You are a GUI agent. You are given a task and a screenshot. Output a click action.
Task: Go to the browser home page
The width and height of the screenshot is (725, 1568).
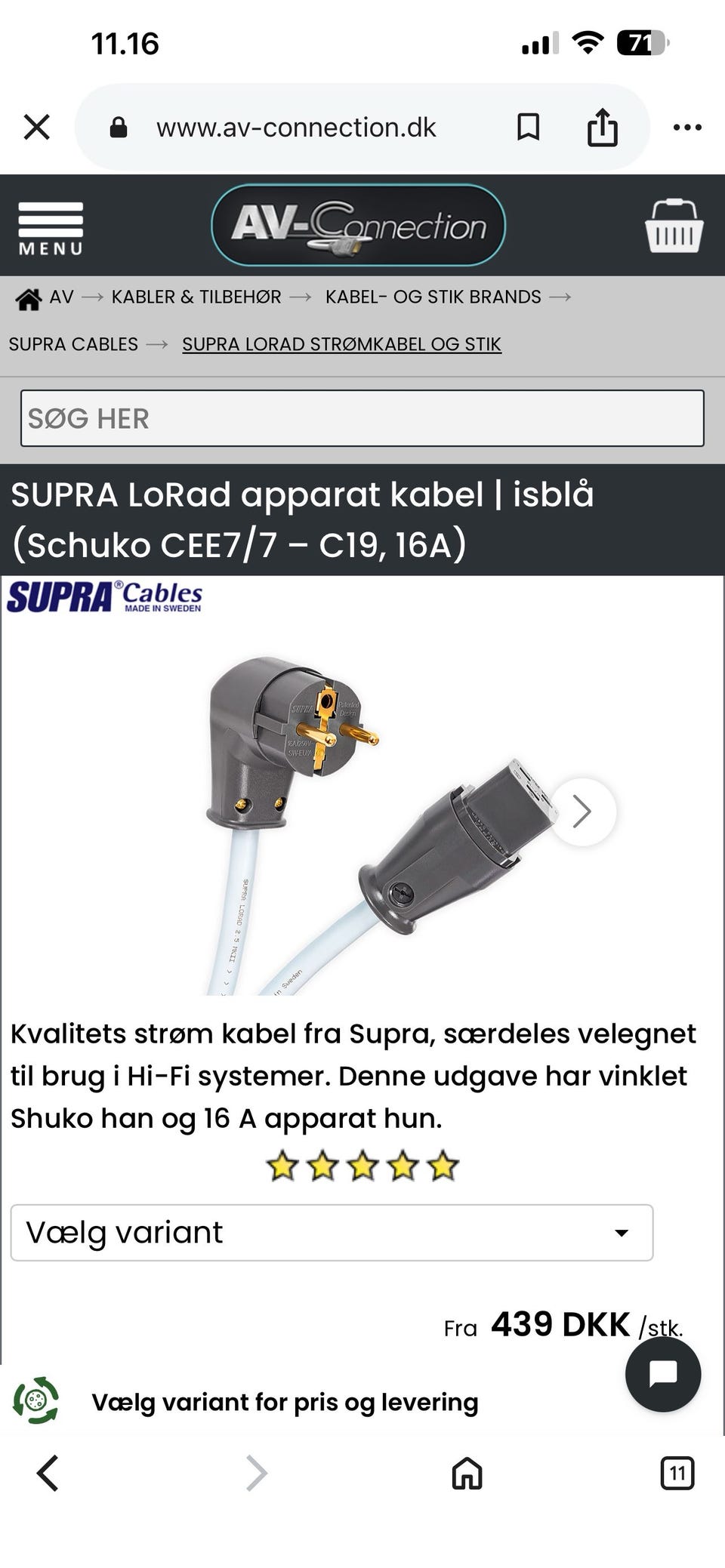(x=467, y=1473)
